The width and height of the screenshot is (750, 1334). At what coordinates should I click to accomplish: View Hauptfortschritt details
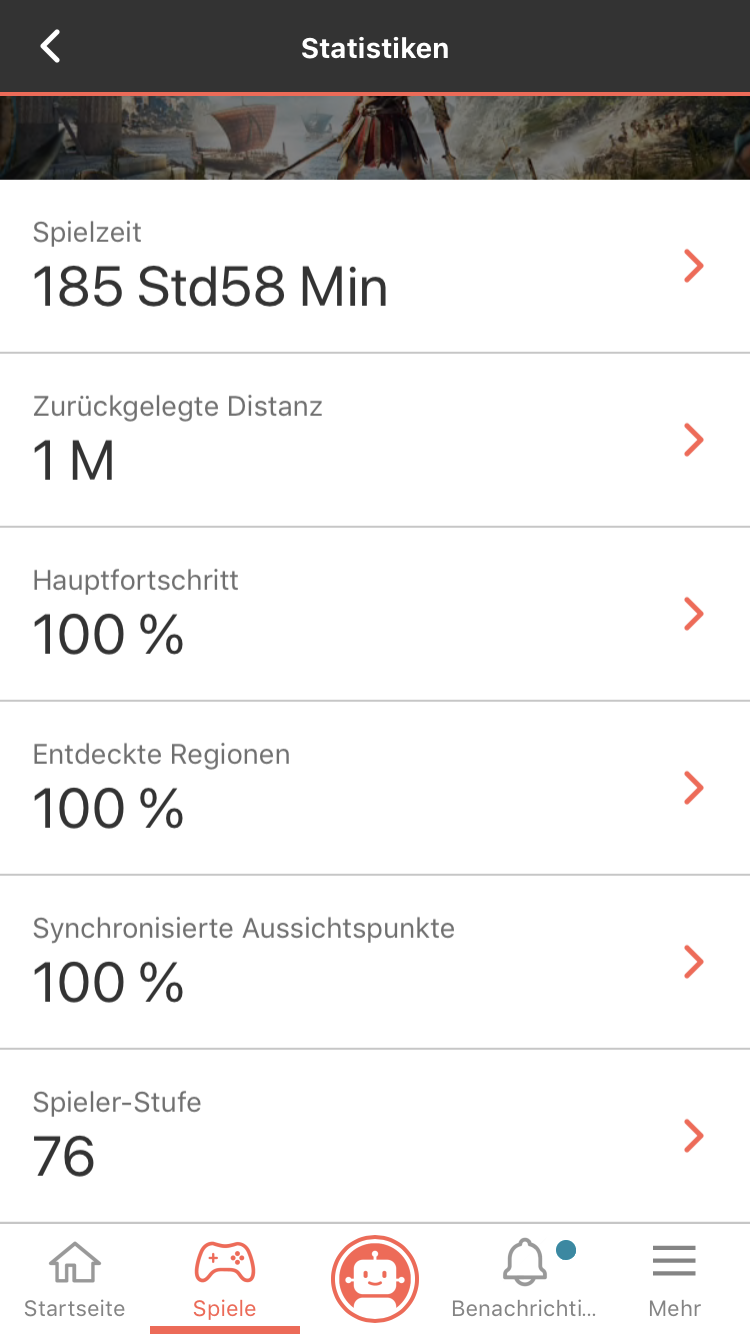(x=375, y=614)
